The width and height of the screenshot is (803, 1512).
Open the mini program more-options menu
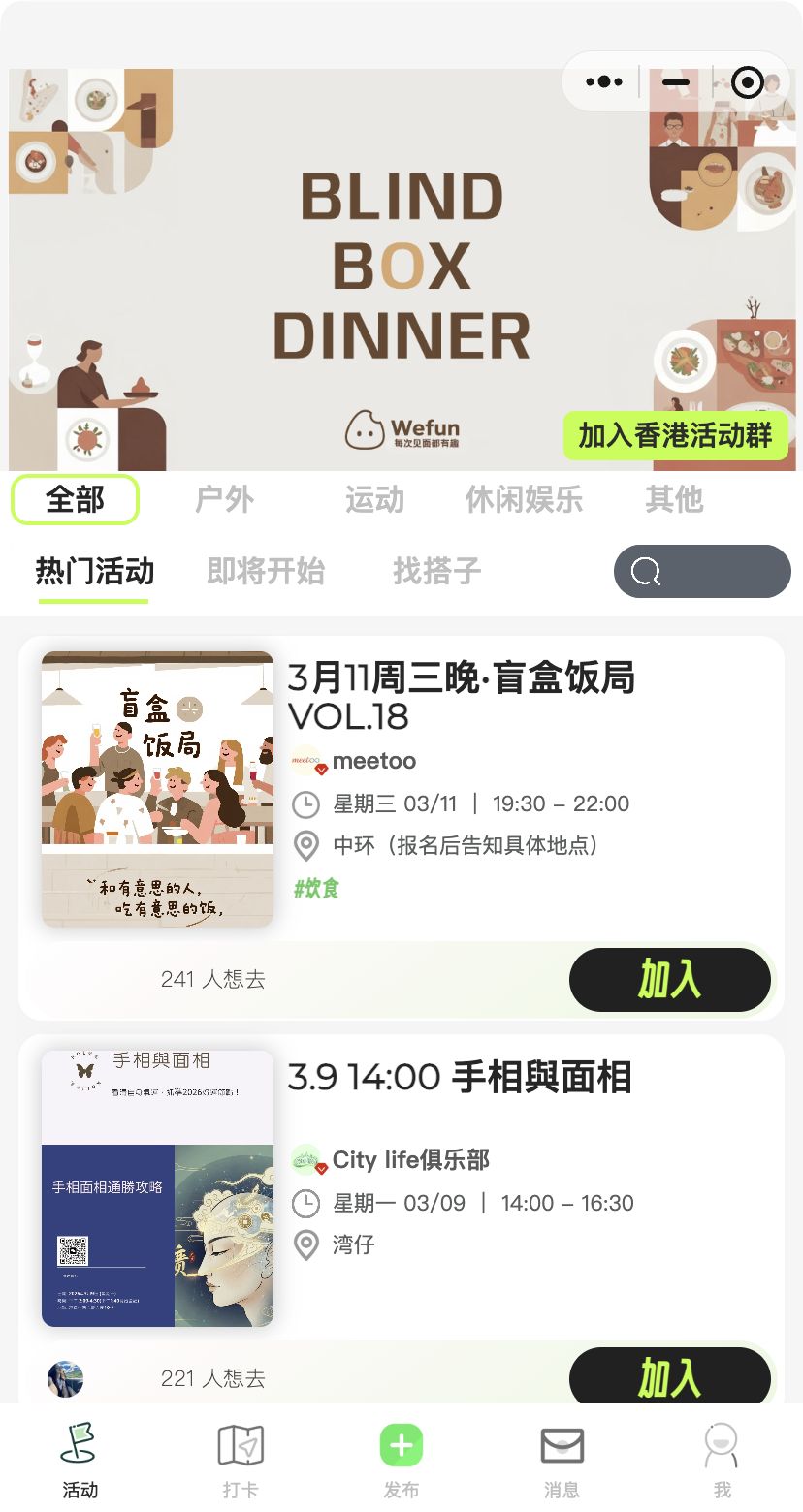click(604, 82)
